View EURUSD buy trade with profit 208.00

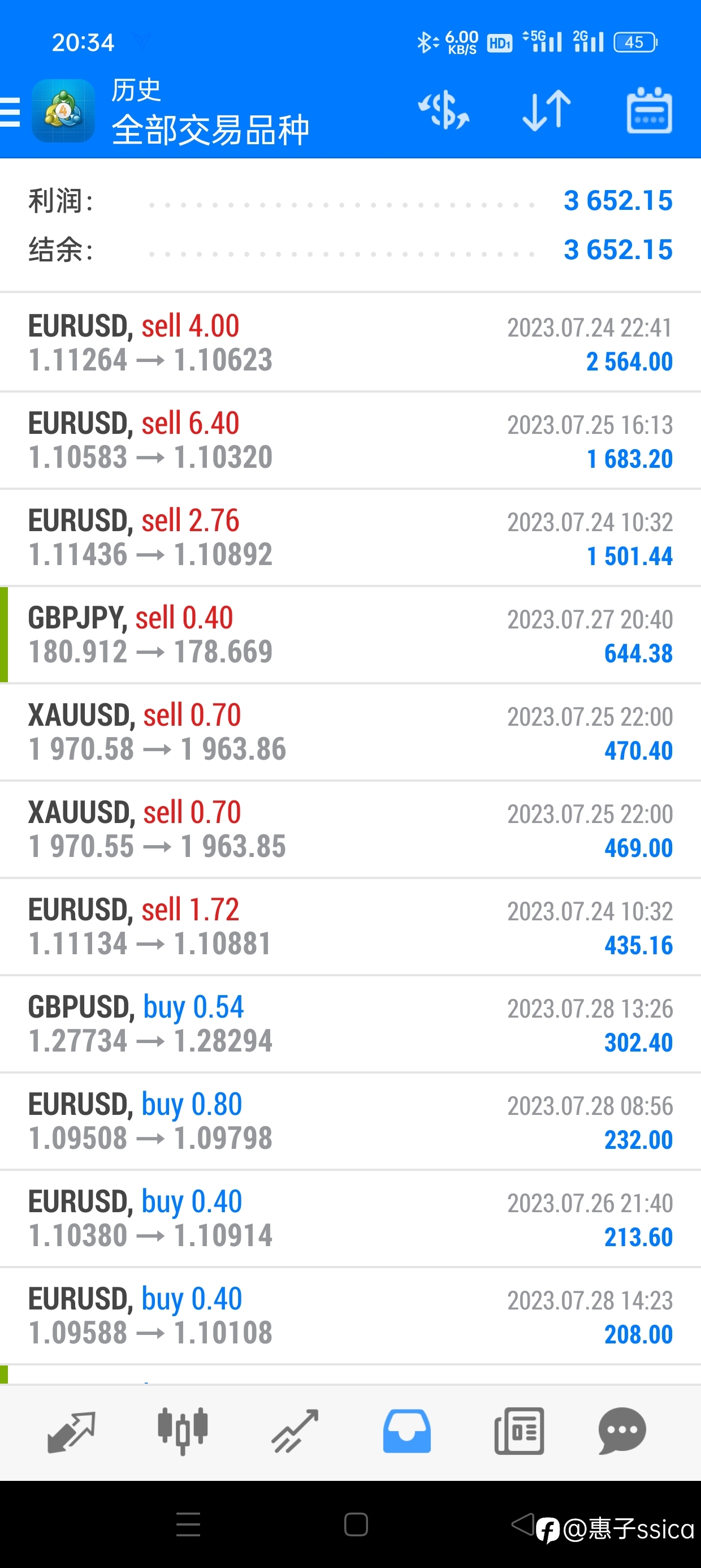click(x=350, y=1317)
